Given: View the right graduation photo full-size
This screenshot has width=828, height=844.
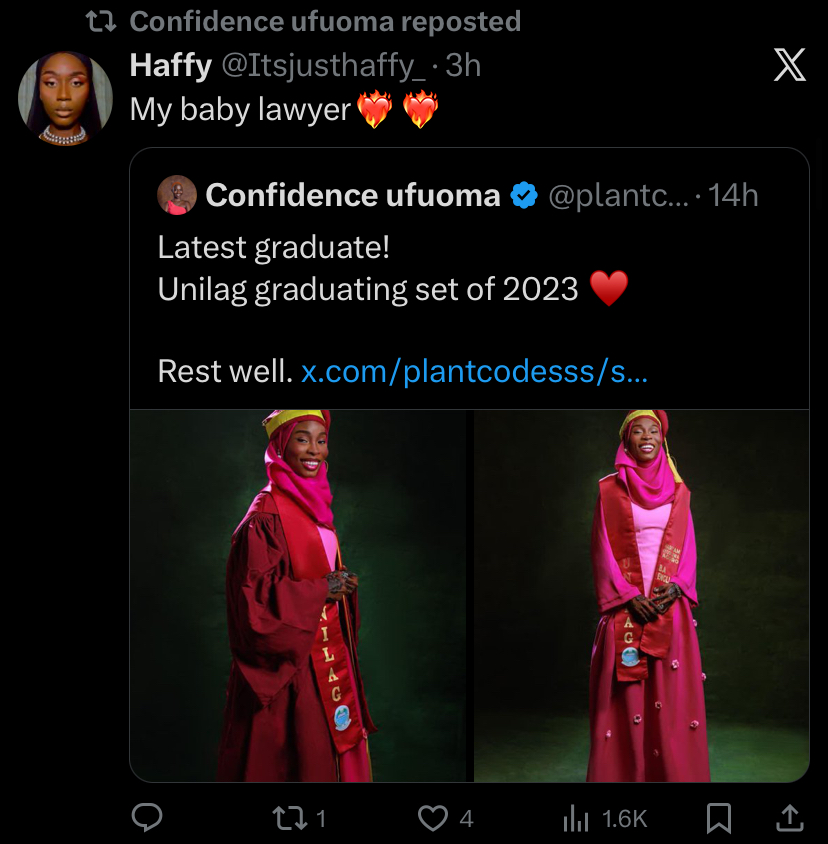Looking at the screenshot, I should click(642, 592).
